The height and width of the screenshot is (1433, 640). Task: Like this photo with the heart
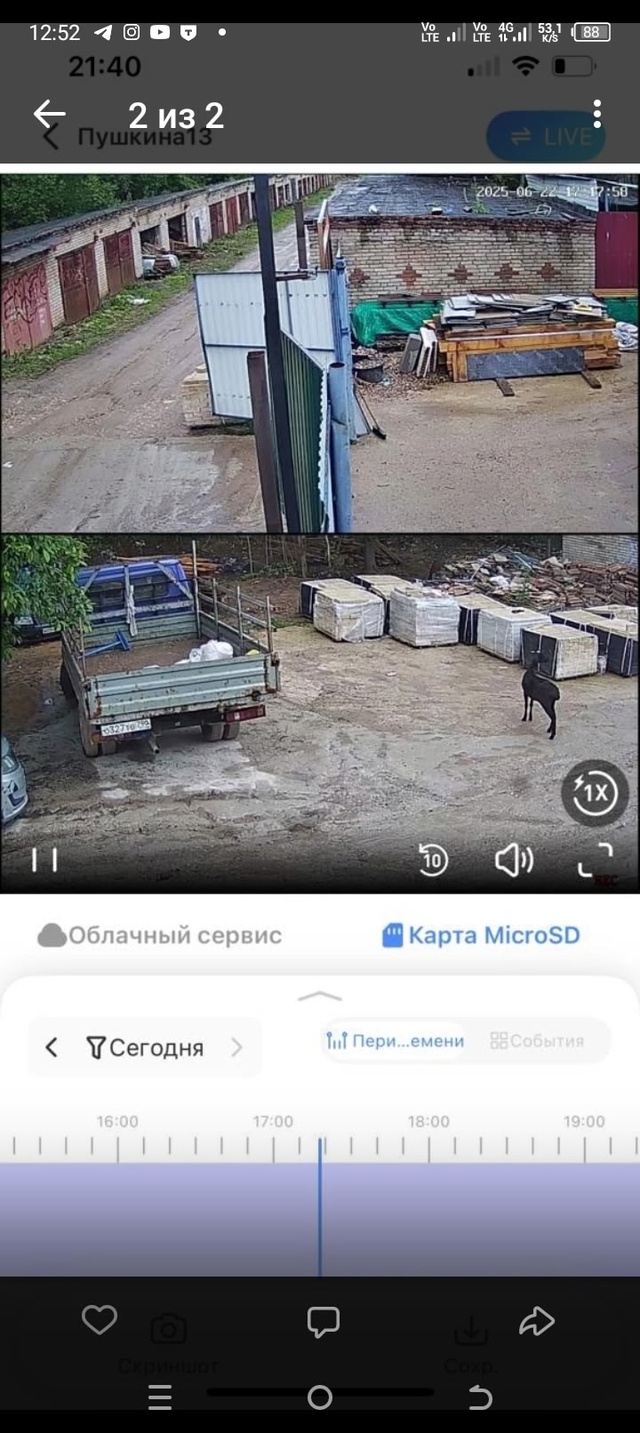coord(99,1321)
